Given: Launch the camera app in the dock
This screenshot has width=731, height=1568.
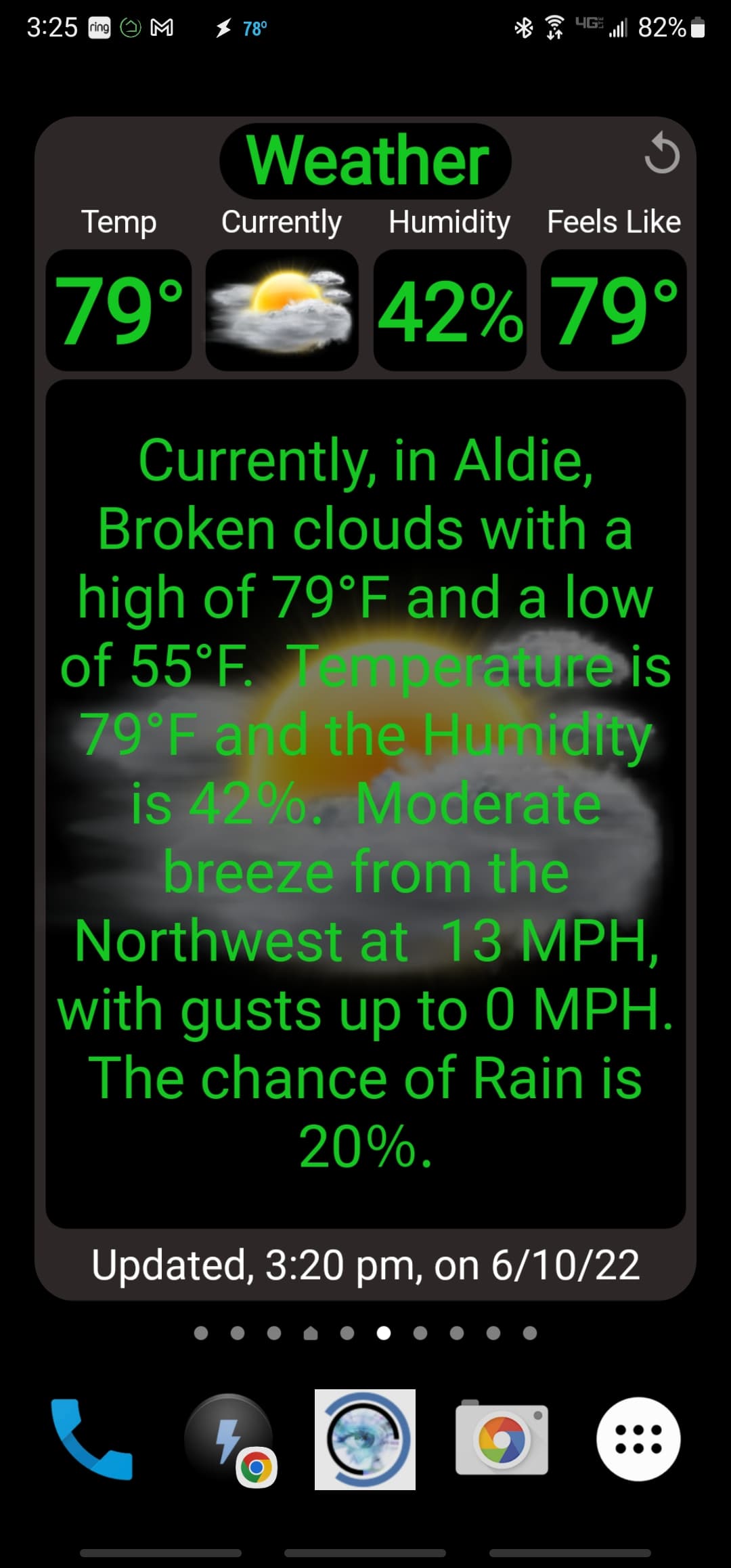Looking at the screenshot, I should point(502,1438).
